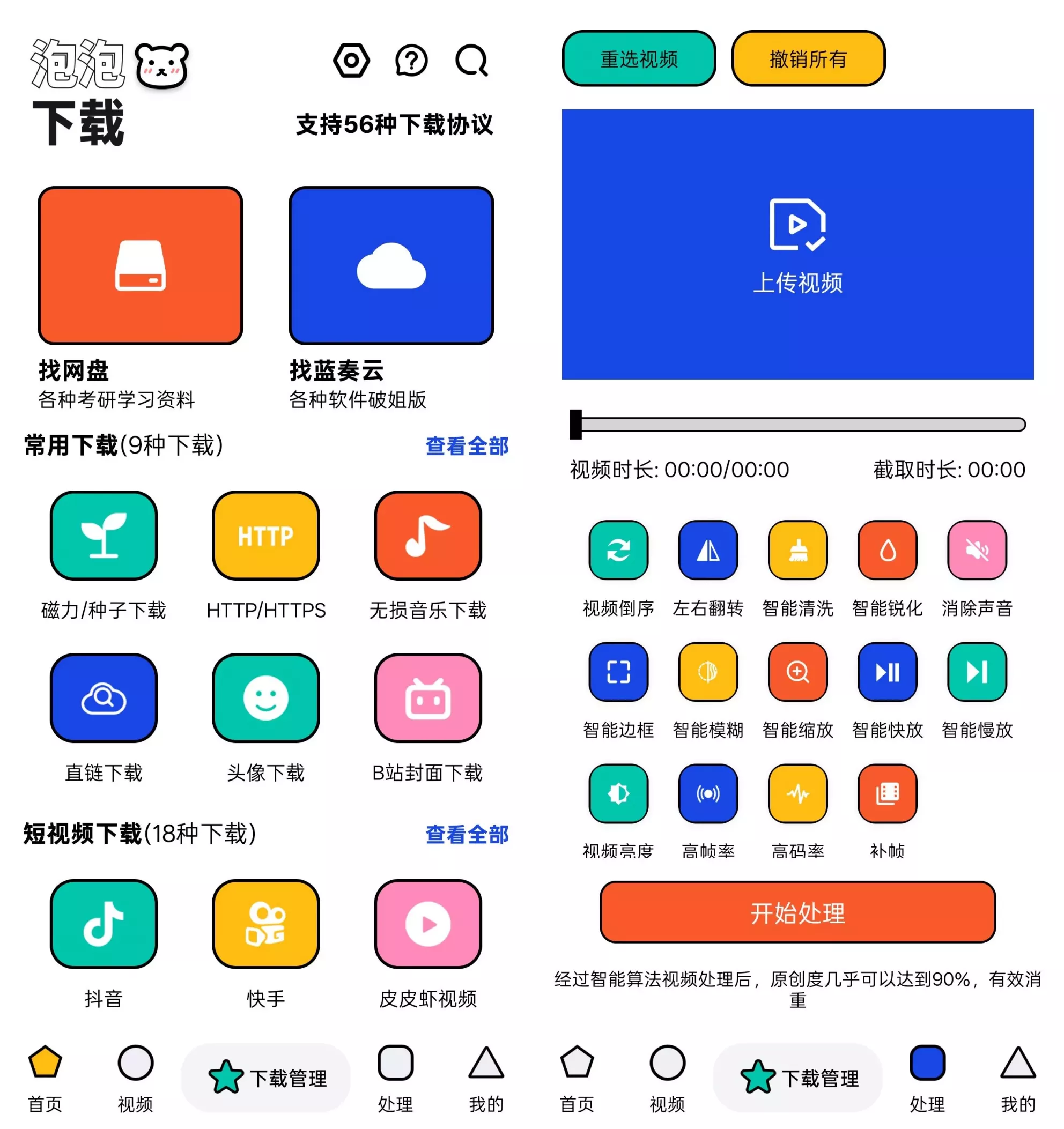Open the help question mark icon
The height and width of the screenshot is (1129, 1064).
pyautogui.click(x=411, y=60)
